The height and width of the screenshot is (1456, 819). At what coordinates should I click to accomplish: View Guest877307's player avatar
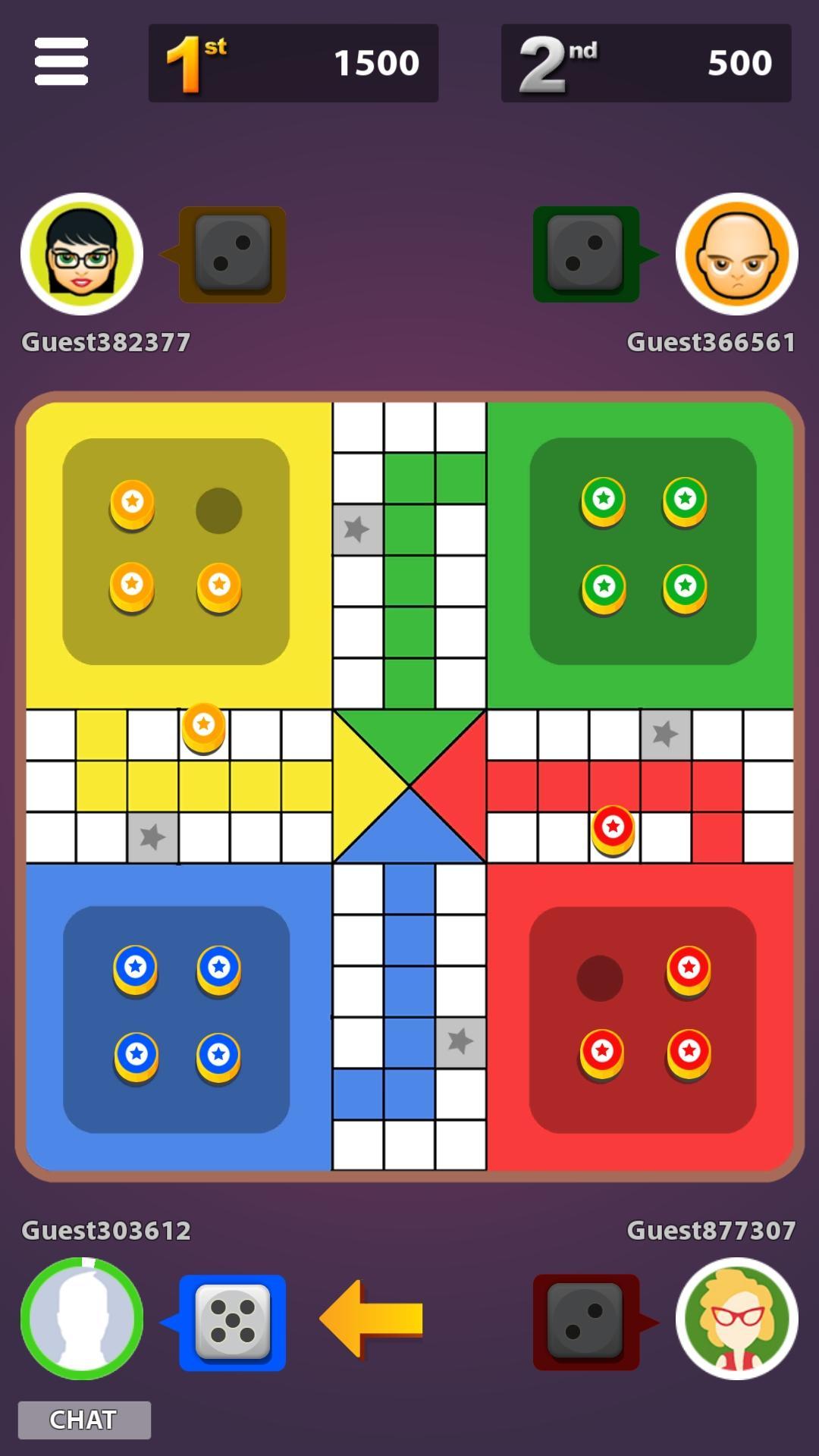pyautogui.click(x=736, y=1319)
